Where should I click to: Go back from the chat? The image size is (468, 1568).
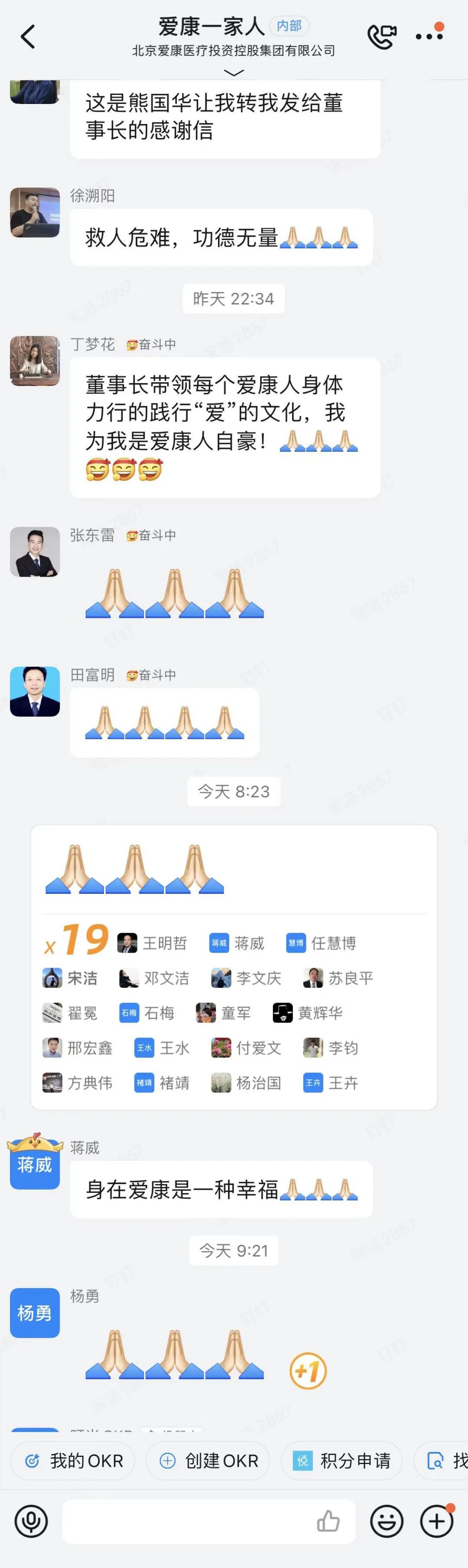click(x=28, y=36)
